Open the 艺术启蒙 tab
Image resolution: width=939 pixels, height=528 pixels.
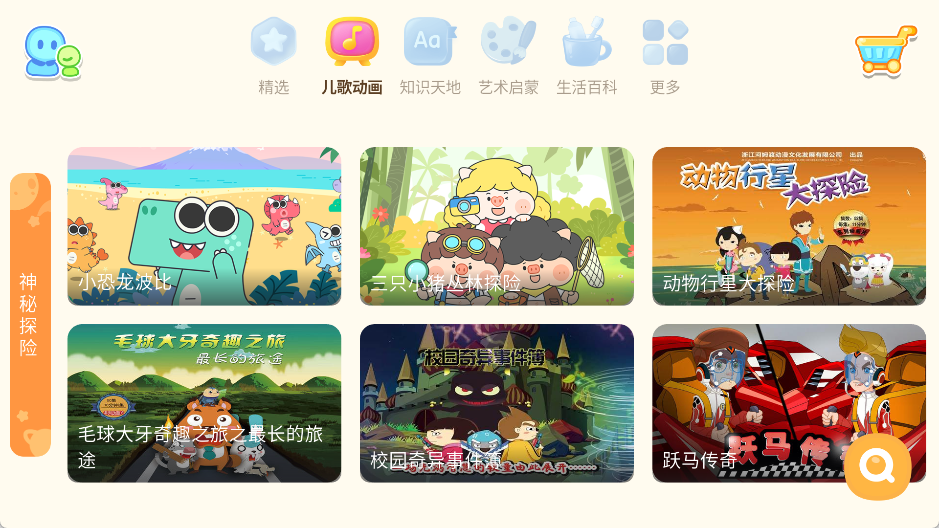point(508,56)
